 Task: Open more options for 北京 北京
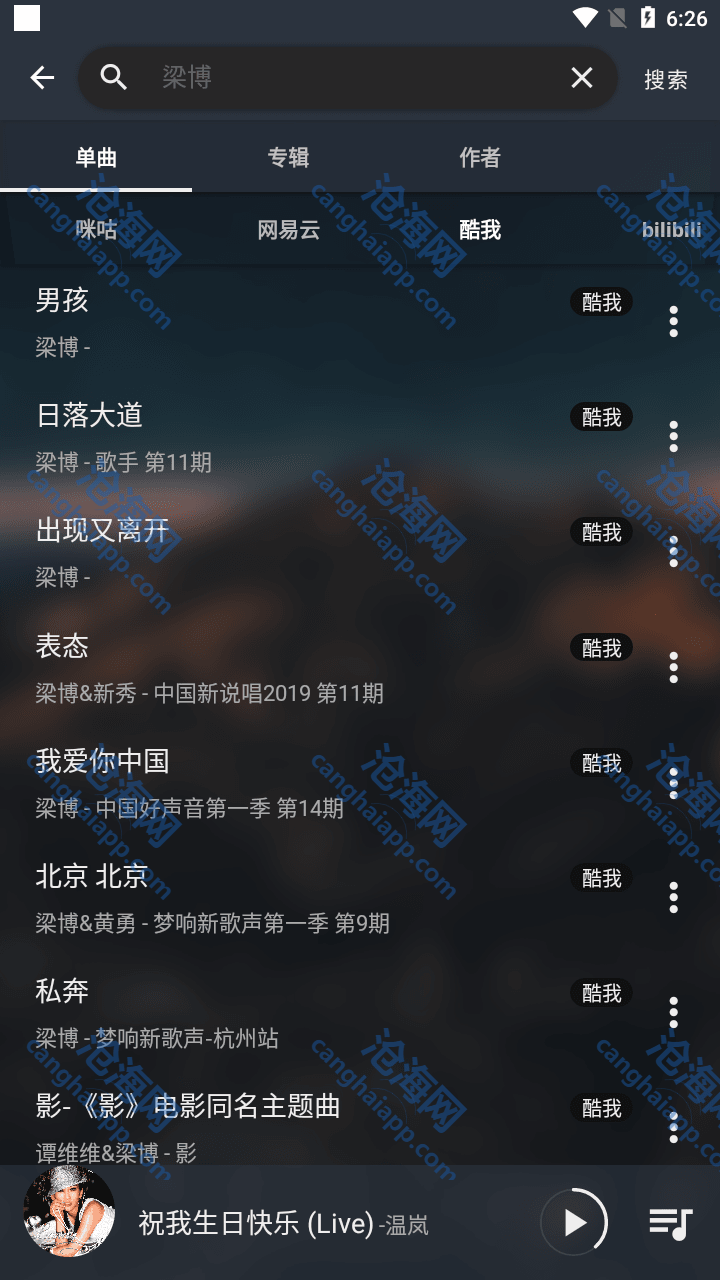(673, 897)
